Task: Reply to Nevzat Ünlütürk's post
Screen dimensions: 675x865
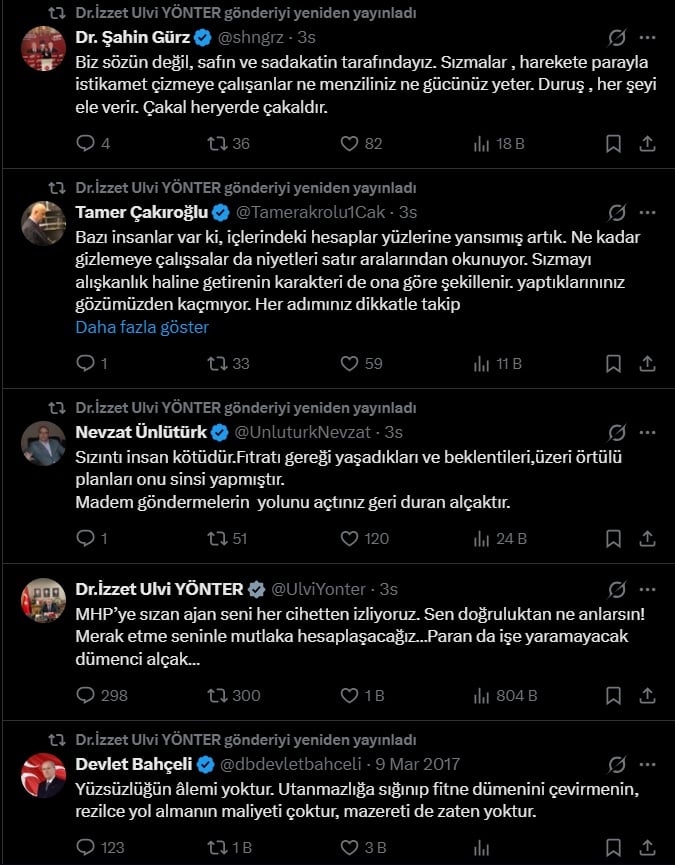Action: [x=86, y=538]
